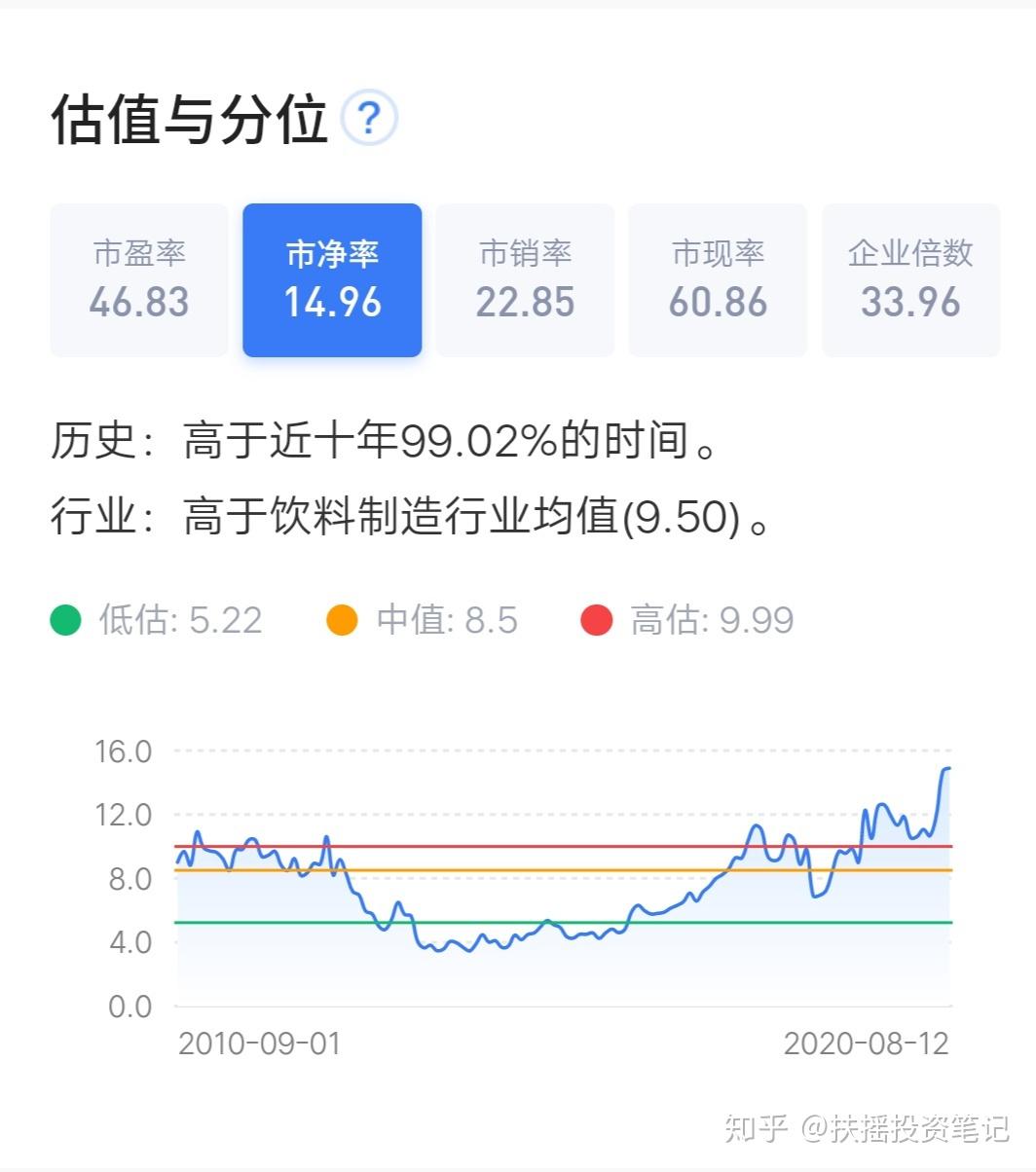Switch to the 市销率 valuation tab
The image size is (1036, 1172).
(525, 279)
